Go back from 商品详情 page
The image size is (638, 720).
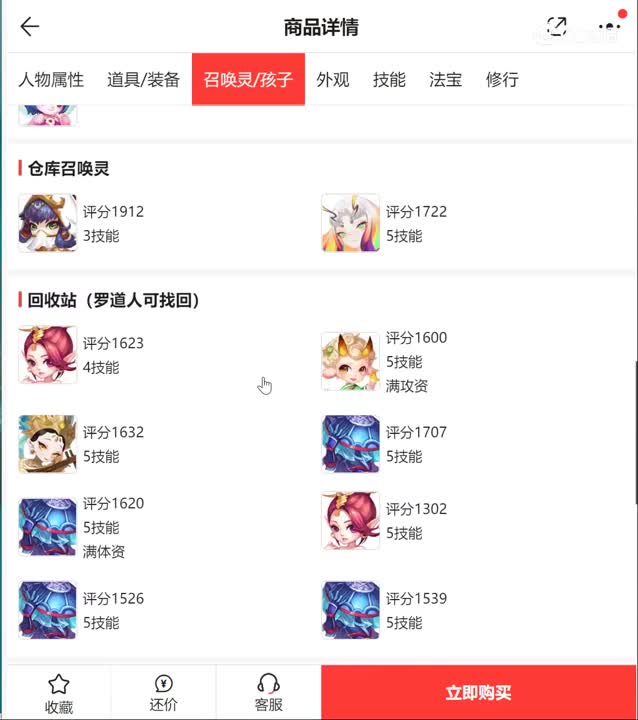coord(30,27)
